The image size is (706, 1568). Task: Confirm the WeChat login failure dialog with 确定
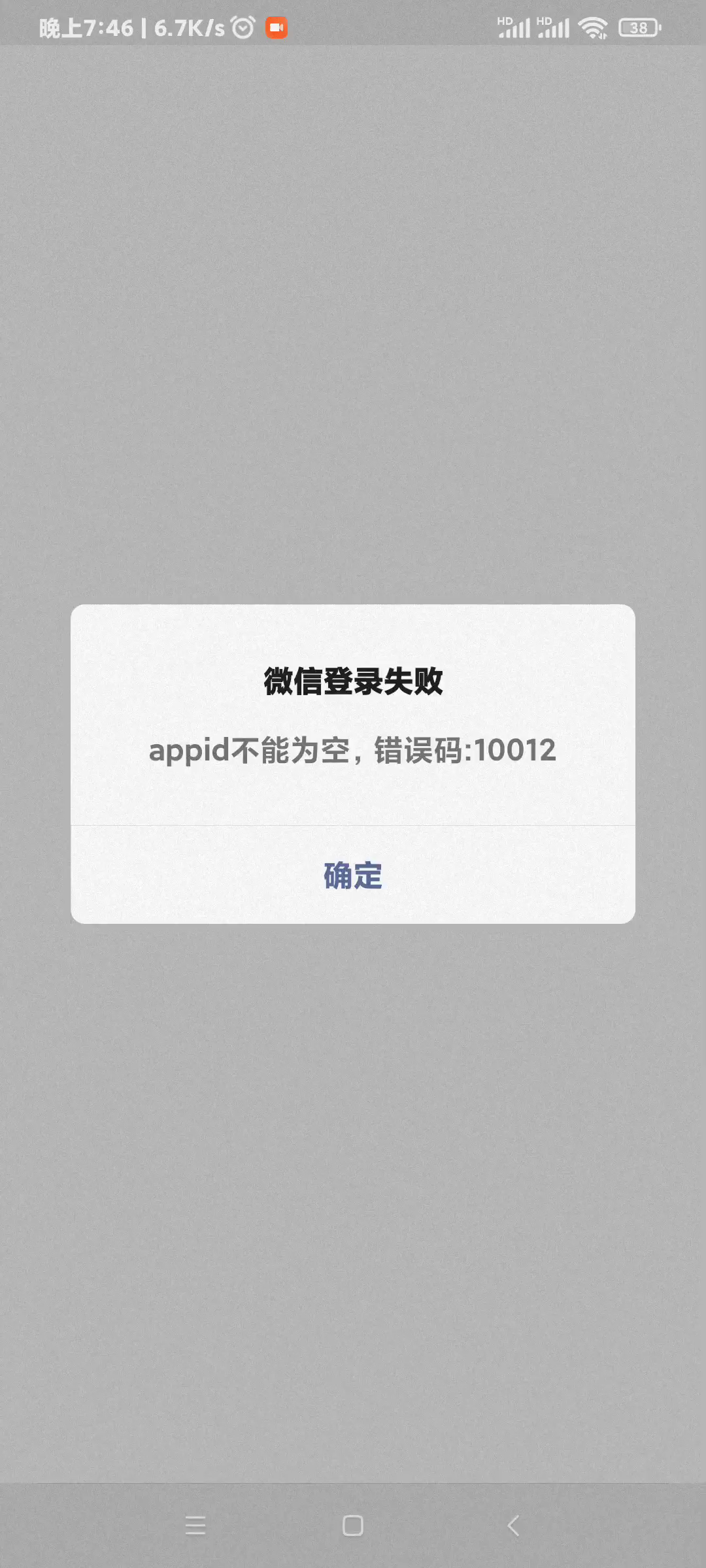point(353,875)
